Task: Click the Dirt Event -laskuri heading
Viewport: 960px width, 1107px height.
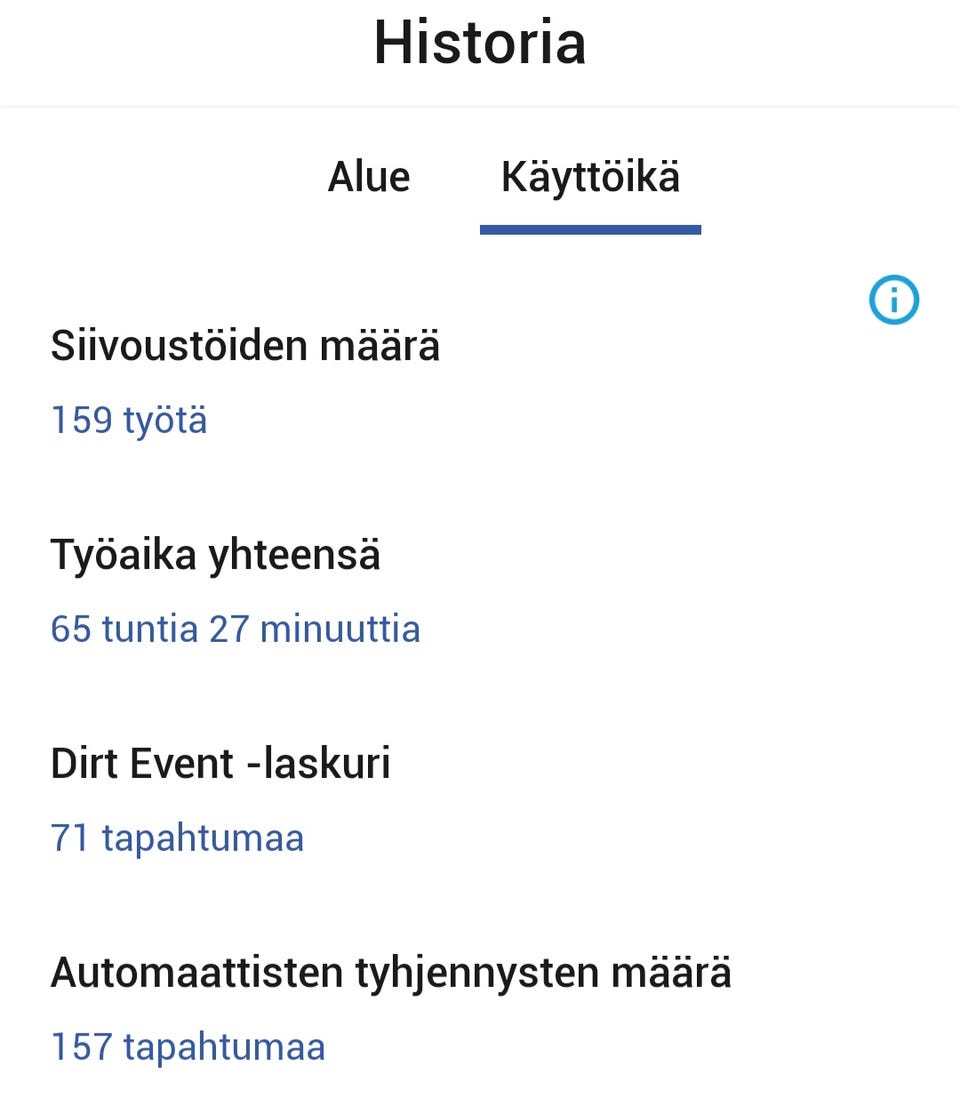Action: [220, 763]
